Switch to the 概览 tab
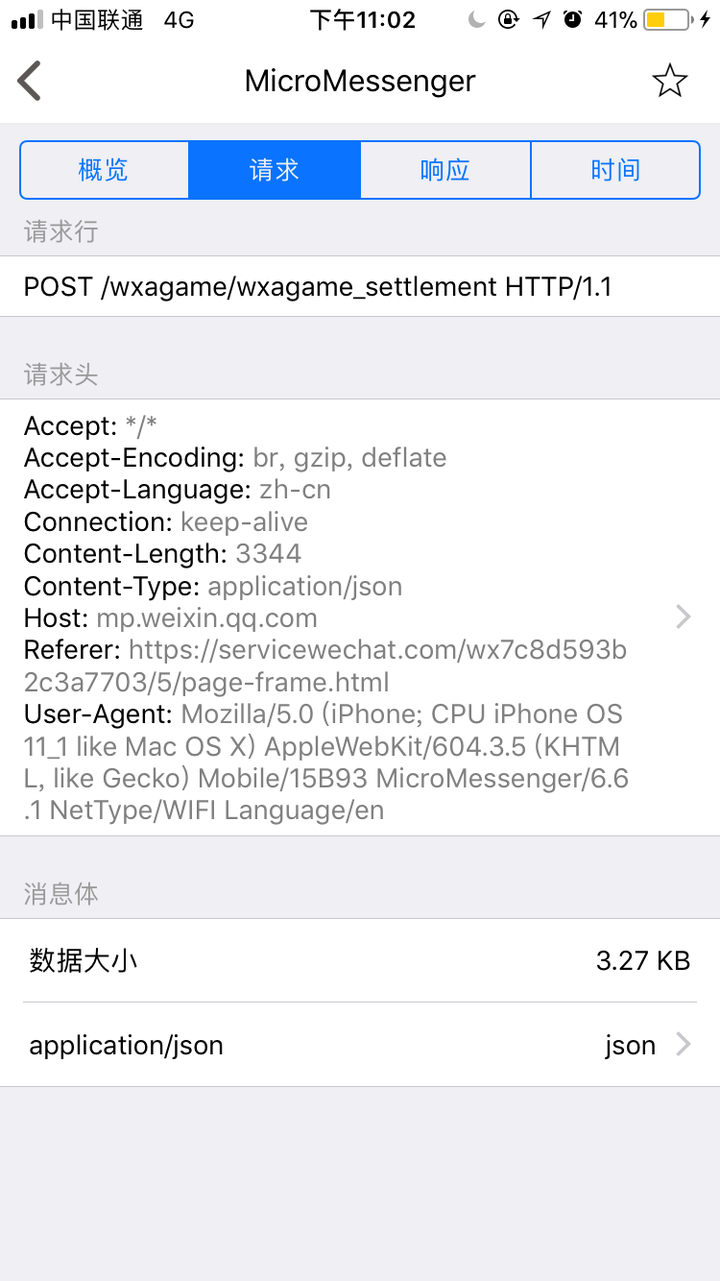Viewport: 720px width, 1281px height. click(x=104, y=170)
